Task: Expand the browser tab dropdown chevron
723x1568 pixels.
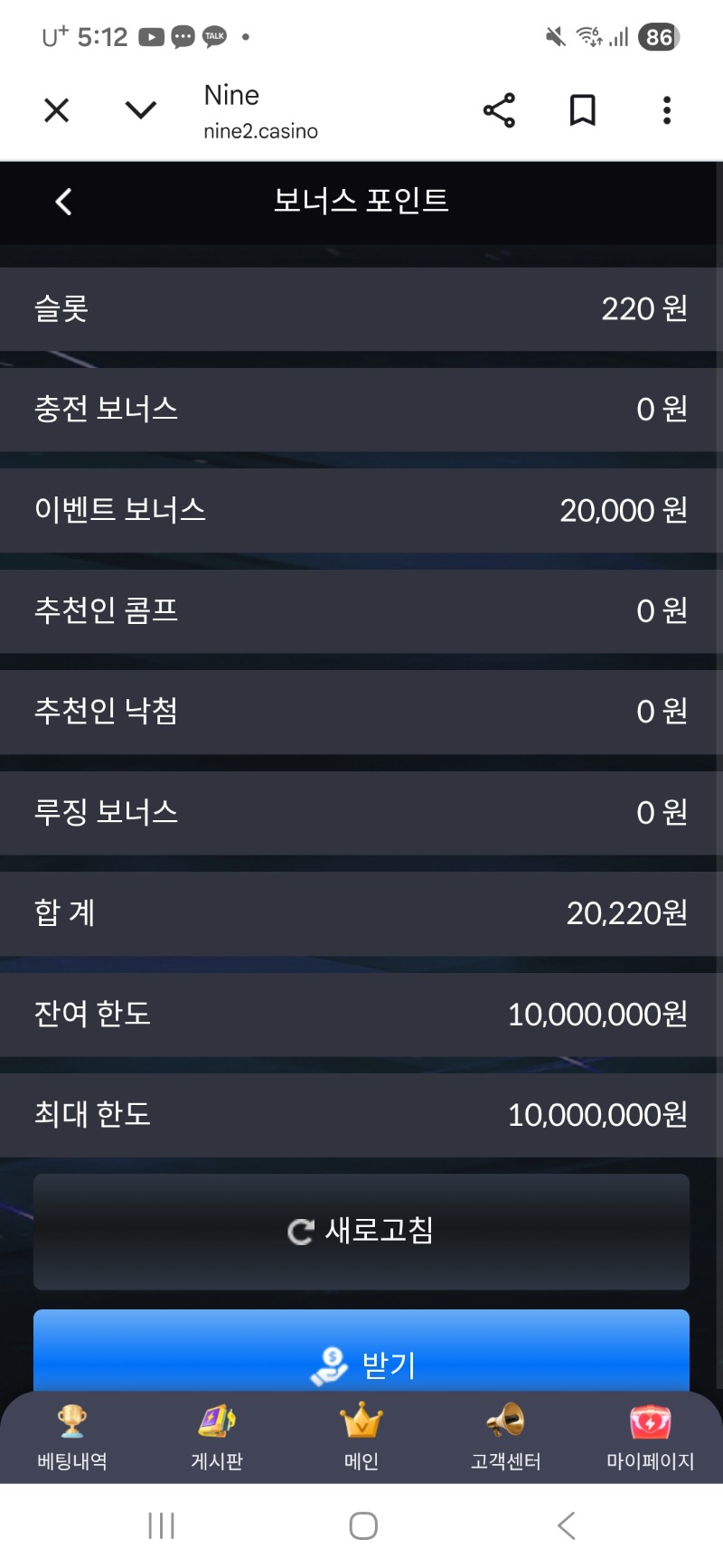Action: coord(140,110)
